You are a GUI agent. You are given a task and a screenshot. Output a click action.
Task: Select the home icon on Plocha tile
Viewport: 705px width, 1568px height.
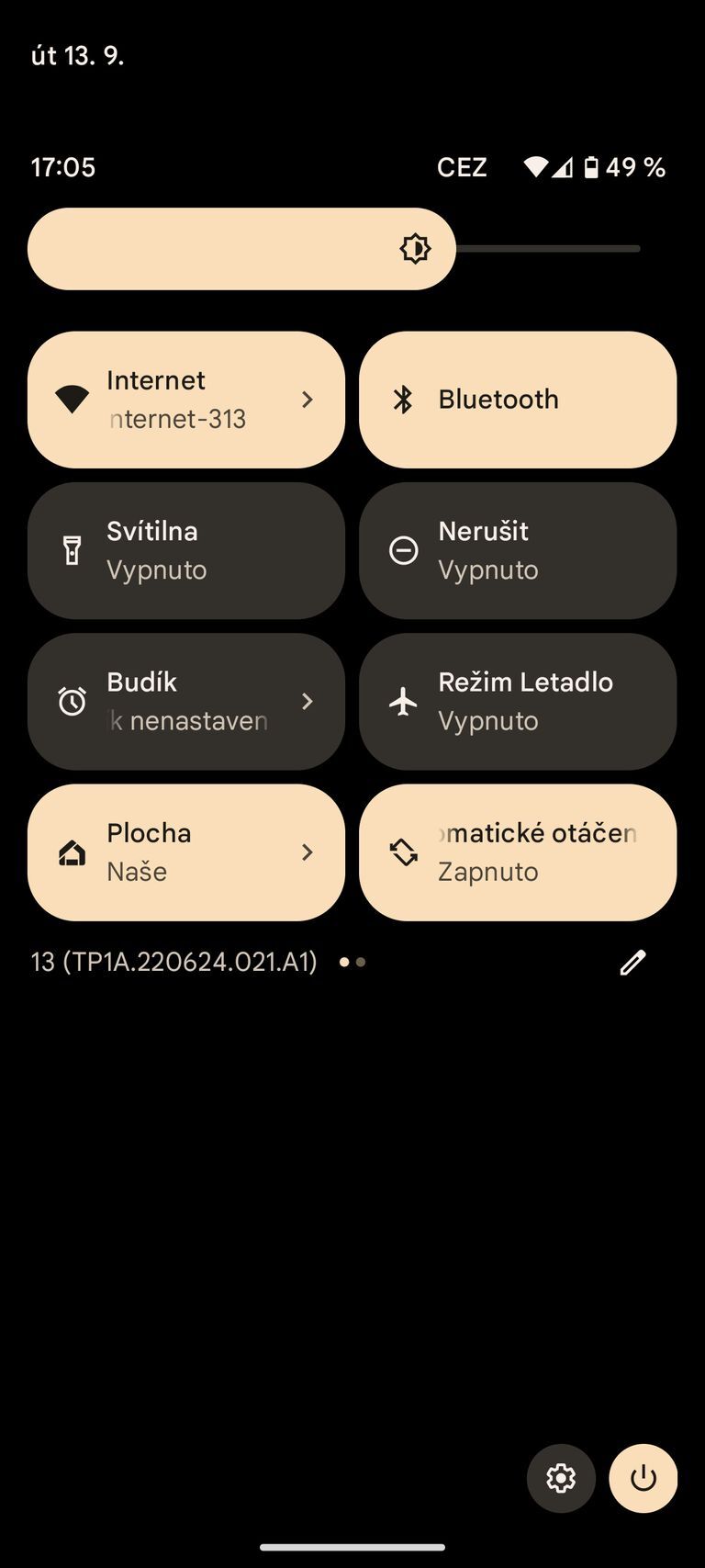(x=73, y=852)
